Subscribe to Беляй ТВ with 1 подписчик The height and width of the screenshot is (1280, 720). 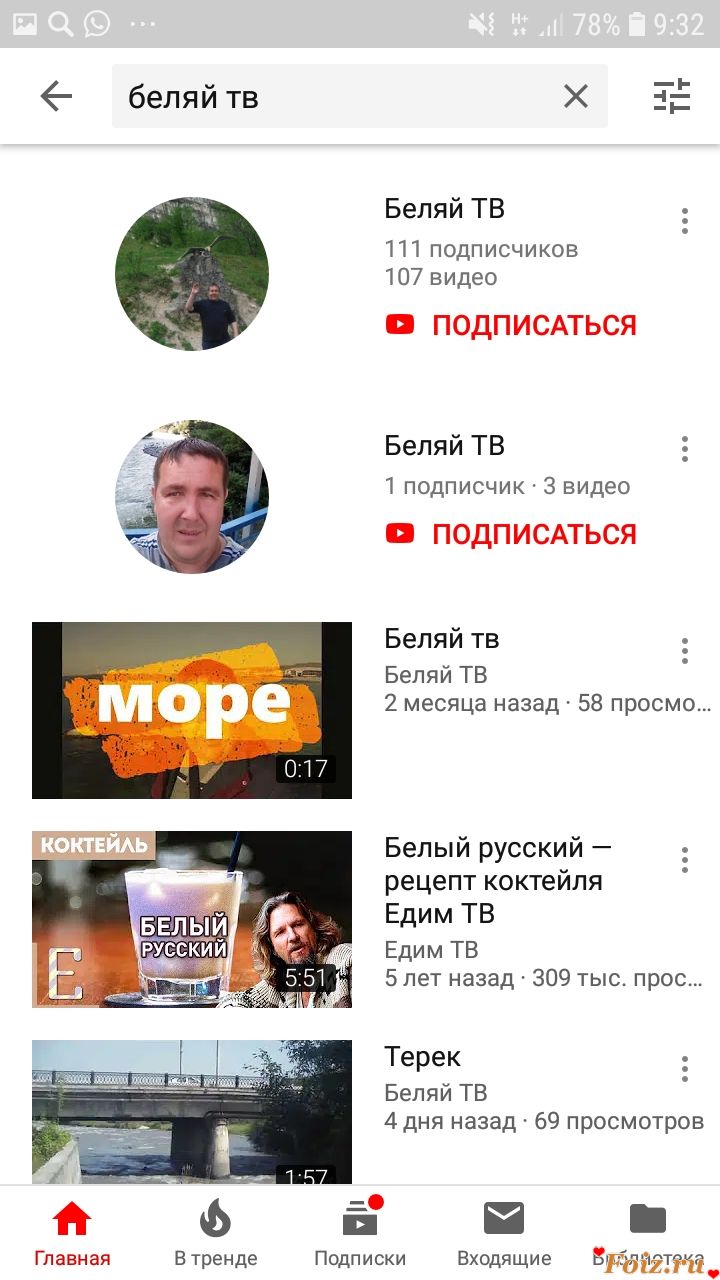(x=511, y=534)
